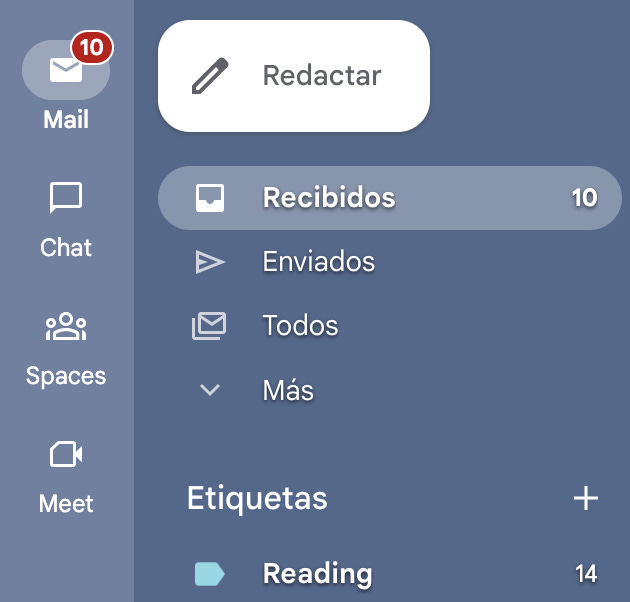Open the Recibidos inbox folder
The image size is (630, 602).
coord(389,198)
